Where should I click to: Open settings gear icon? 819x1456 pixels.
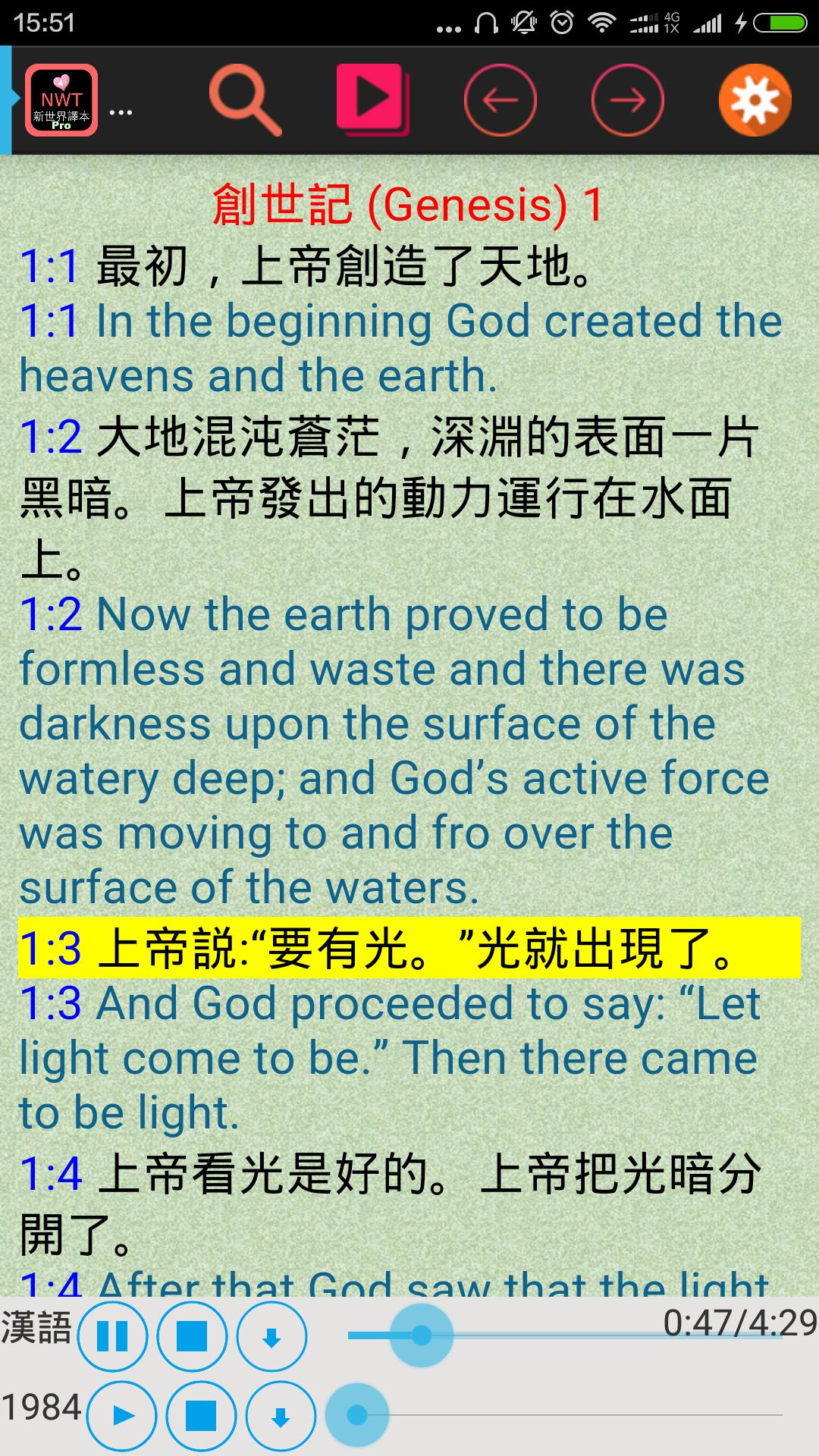755,100
